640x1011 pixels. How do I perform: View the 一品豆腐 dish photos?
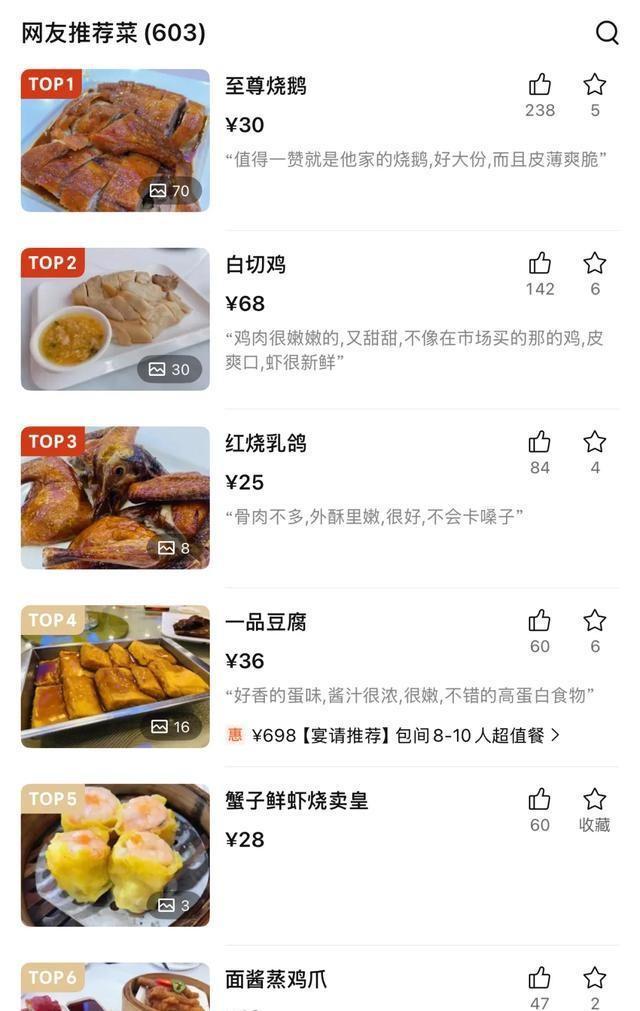point(115,676)
